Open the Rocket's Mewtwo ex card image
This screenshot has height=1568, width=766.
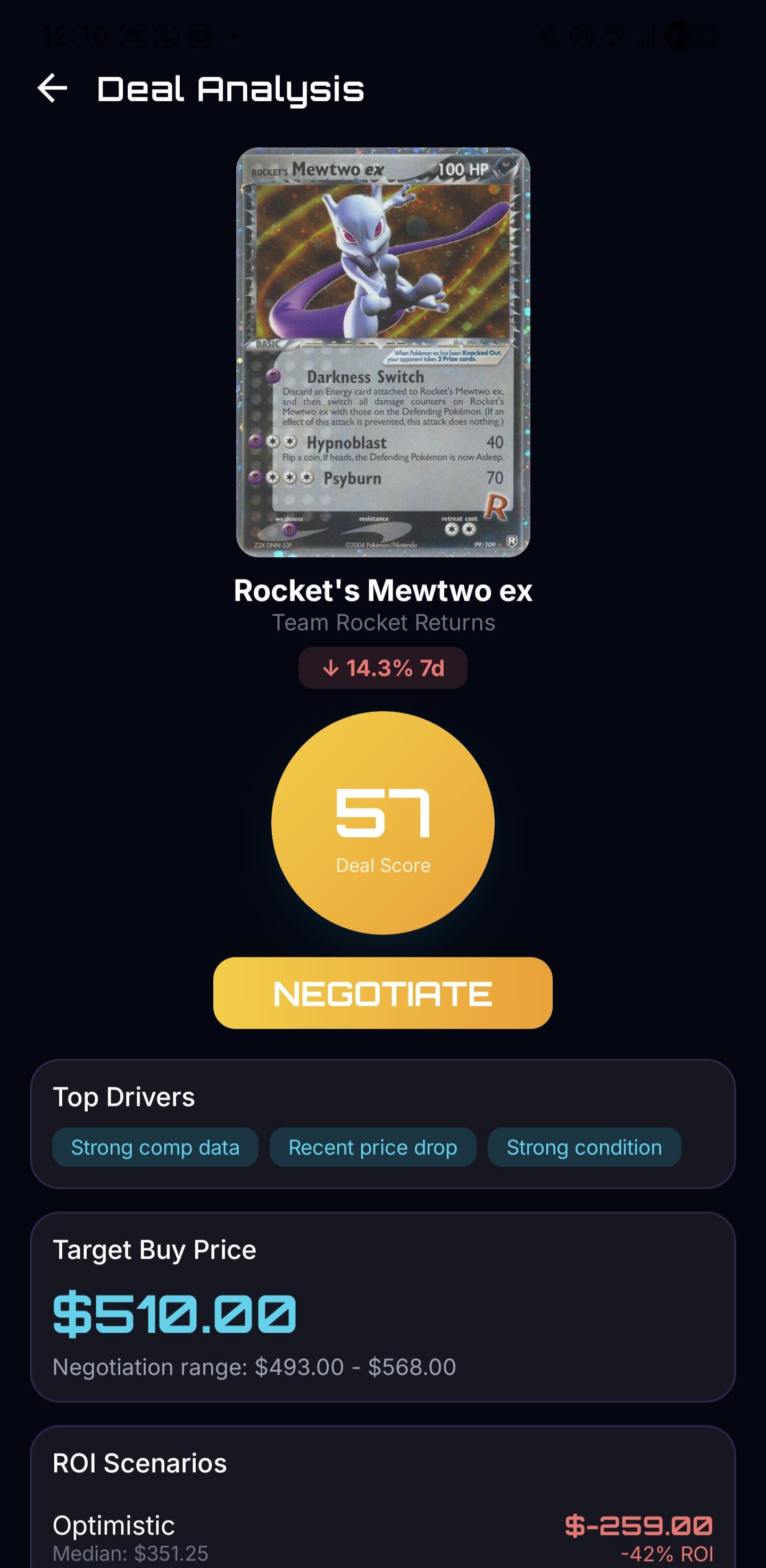pos(382,352)
